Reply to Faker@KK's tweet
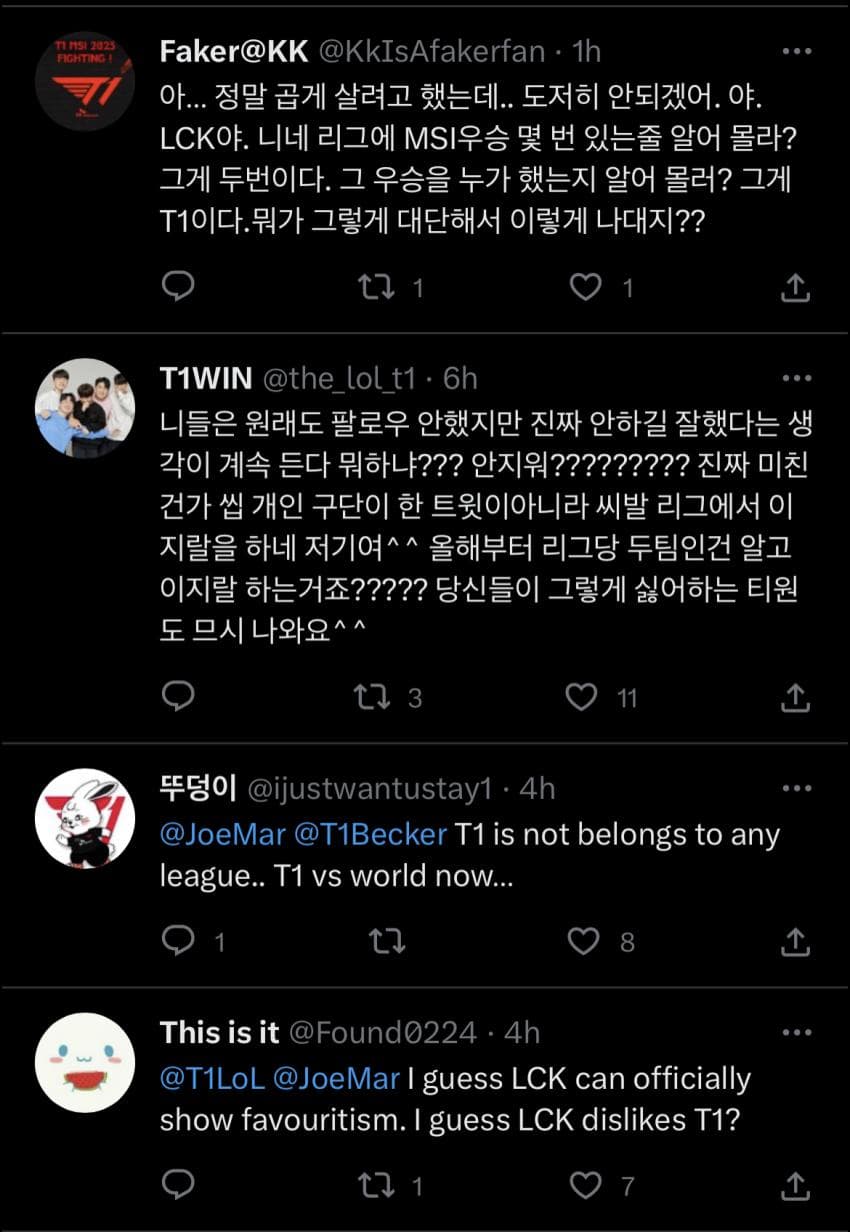The height and width of the screenshot is (1232, 850). coord(178,287)
